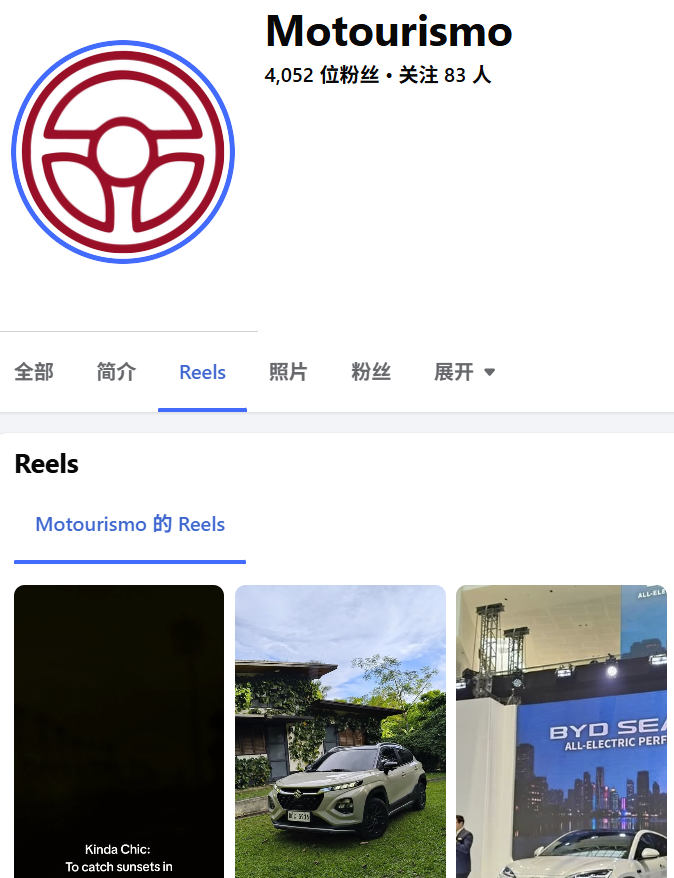Select the Reels tab
This screenshot has height=878, width=674.
coord(203,372)
